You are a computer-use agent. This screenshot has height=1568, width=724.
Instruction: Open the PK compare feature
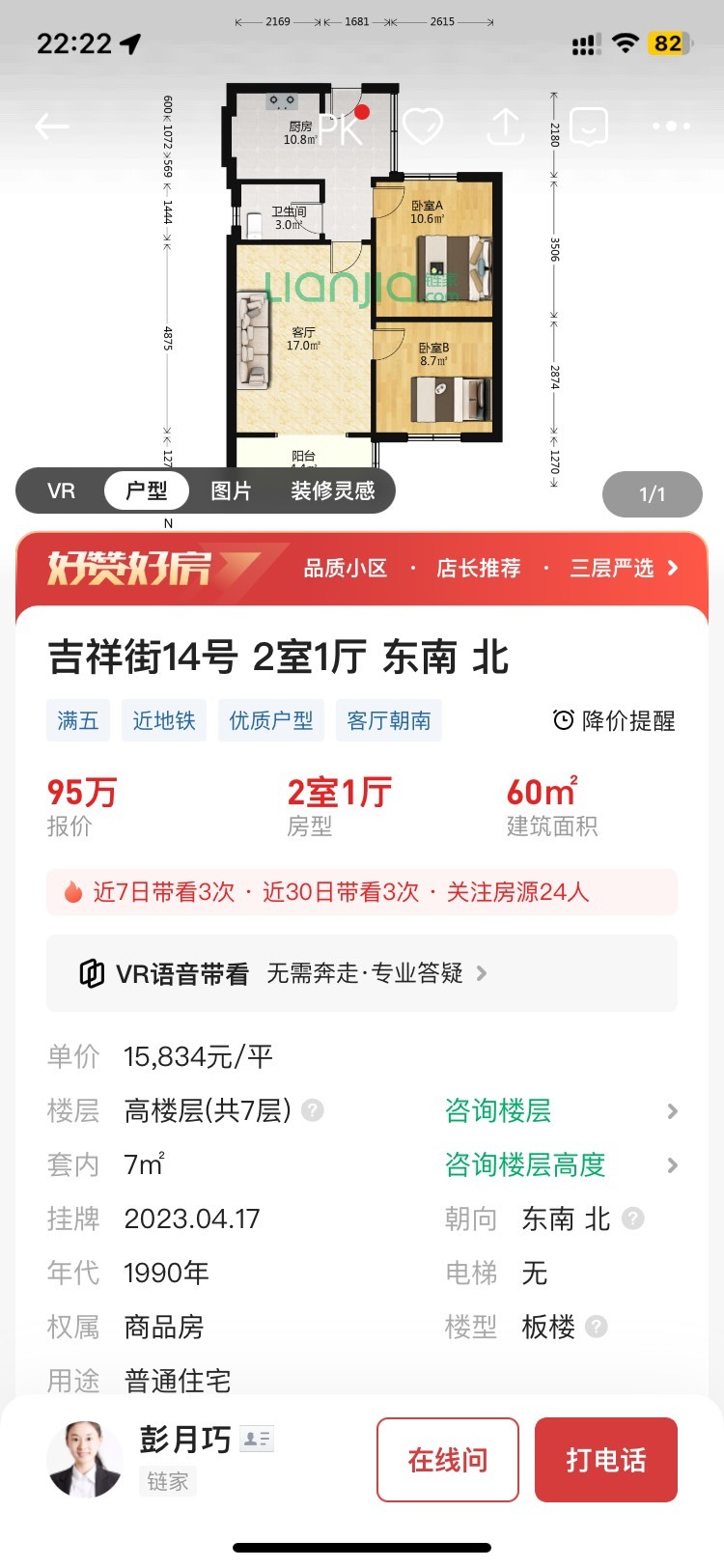[340, 127]
